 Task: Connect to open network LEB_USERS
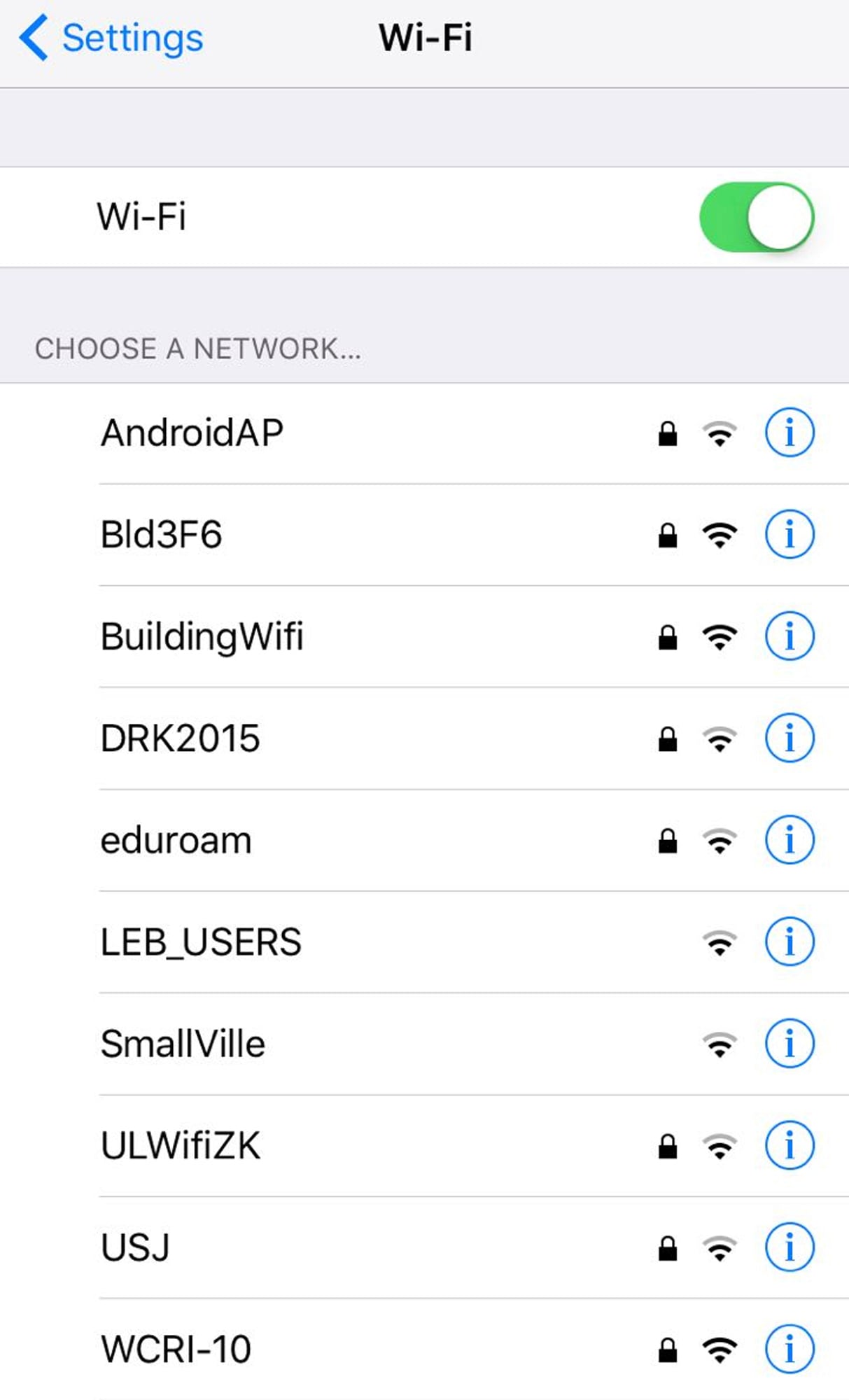(202, 942)
